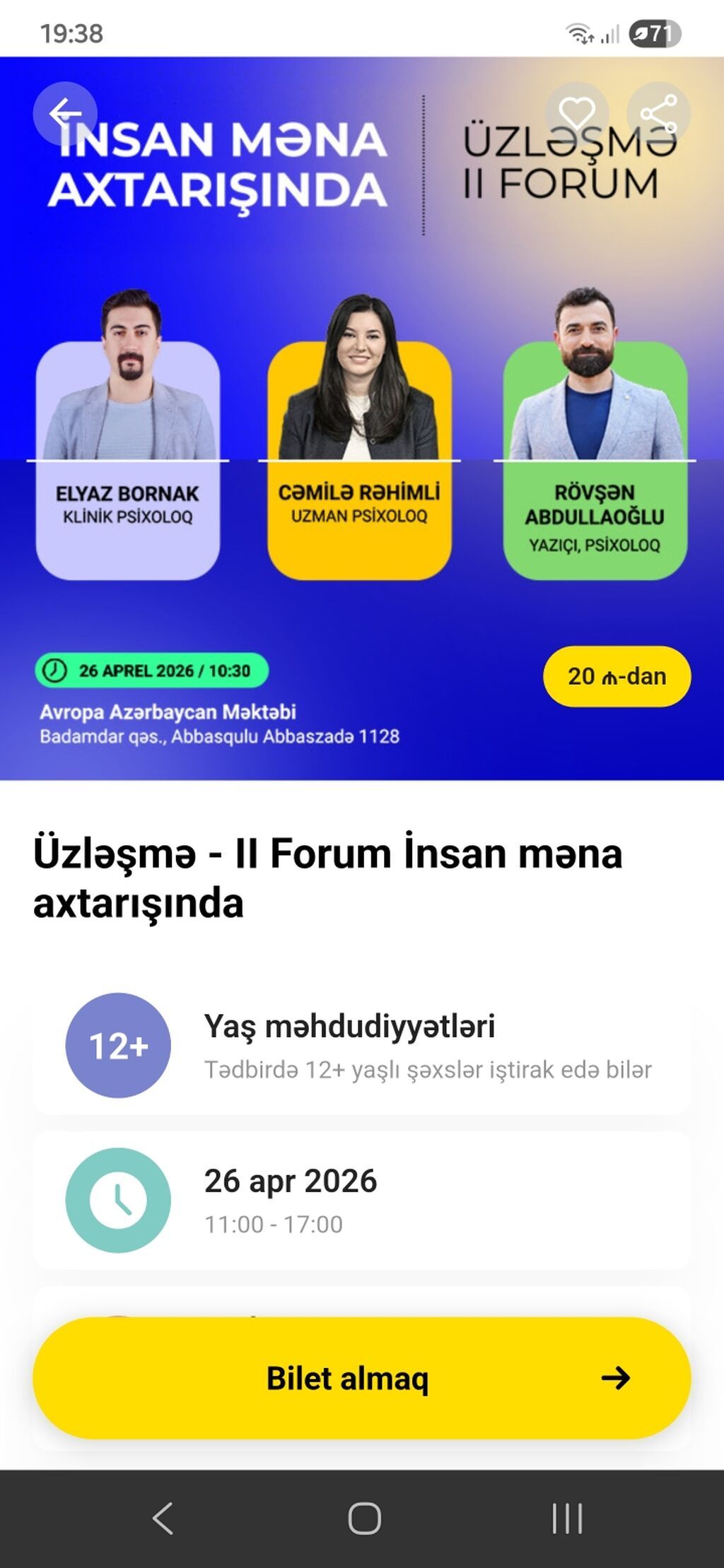Tap the Bilet almaq button
Image resolution: width=724 pixels, height=1568 pixels.
point(361,1377)
